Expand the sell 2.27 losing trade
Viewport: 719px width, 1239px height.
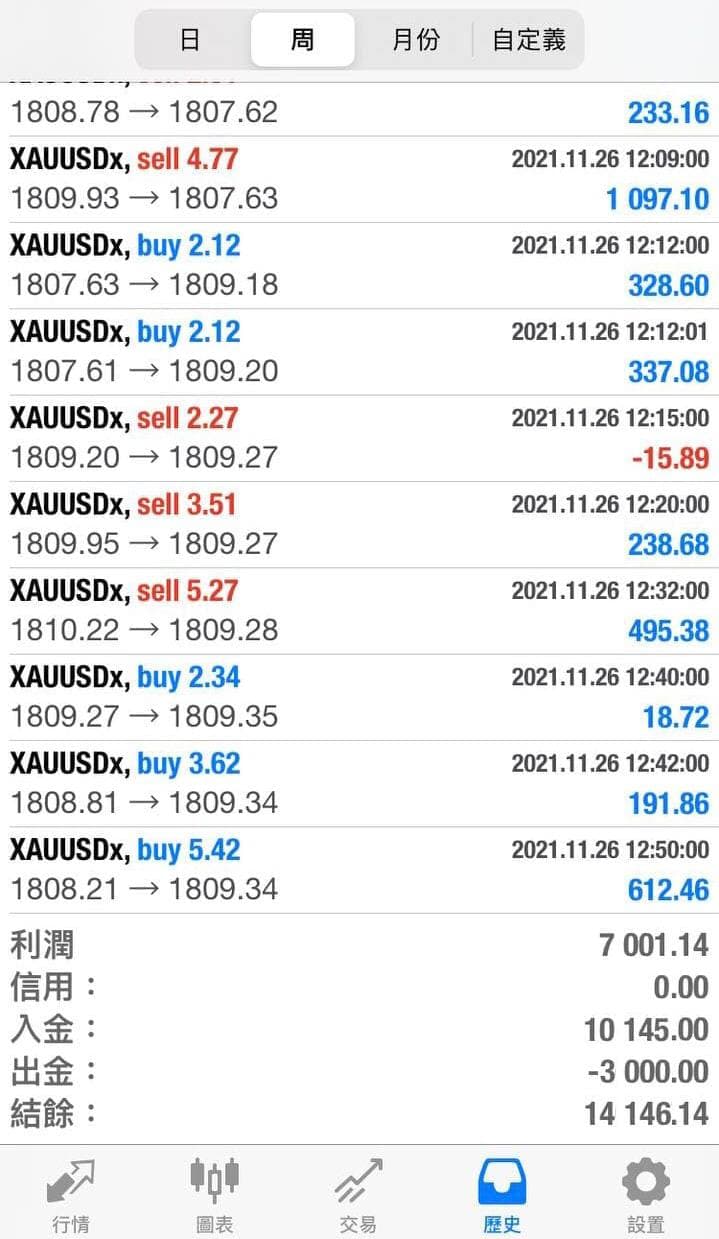359,437
